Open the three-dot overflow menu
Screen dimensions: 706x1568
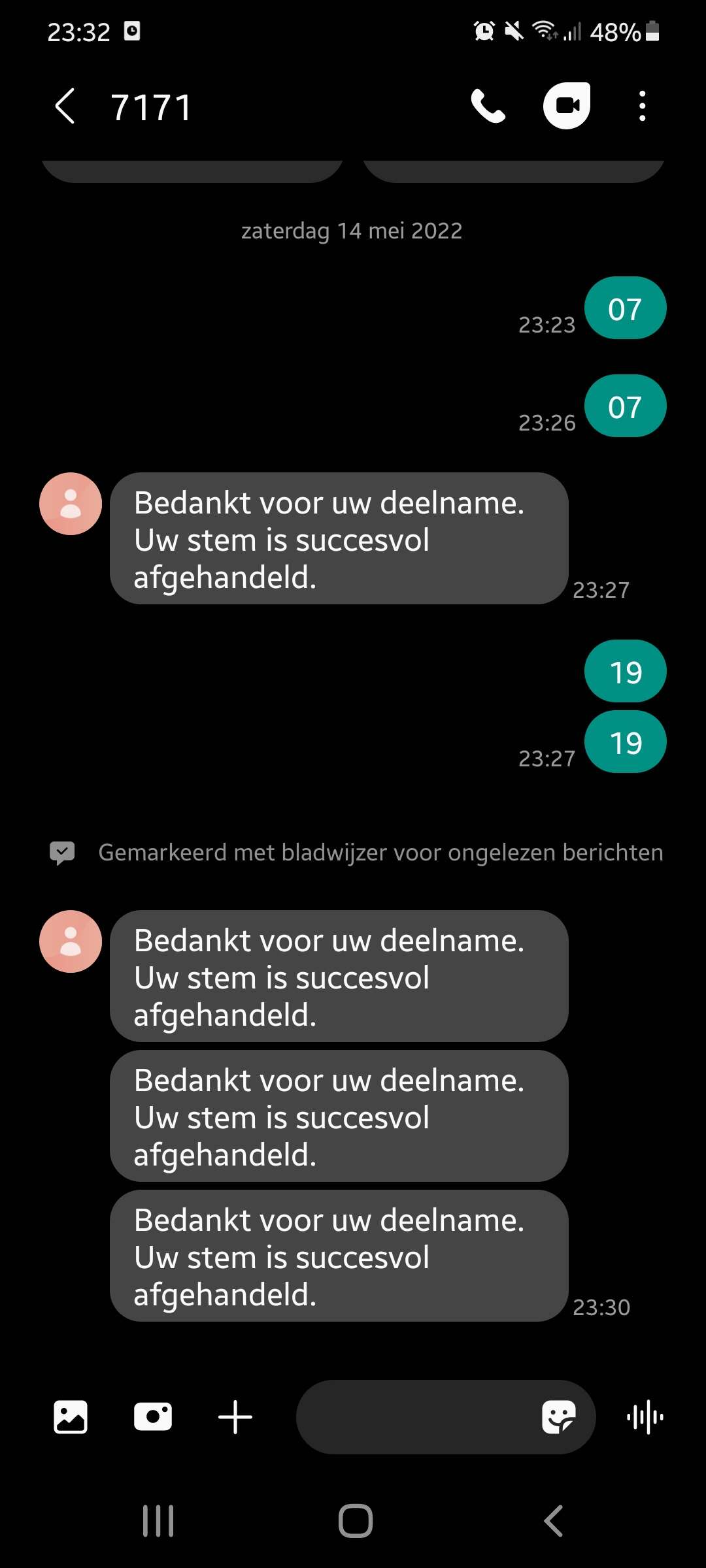(x=643, y=106)
